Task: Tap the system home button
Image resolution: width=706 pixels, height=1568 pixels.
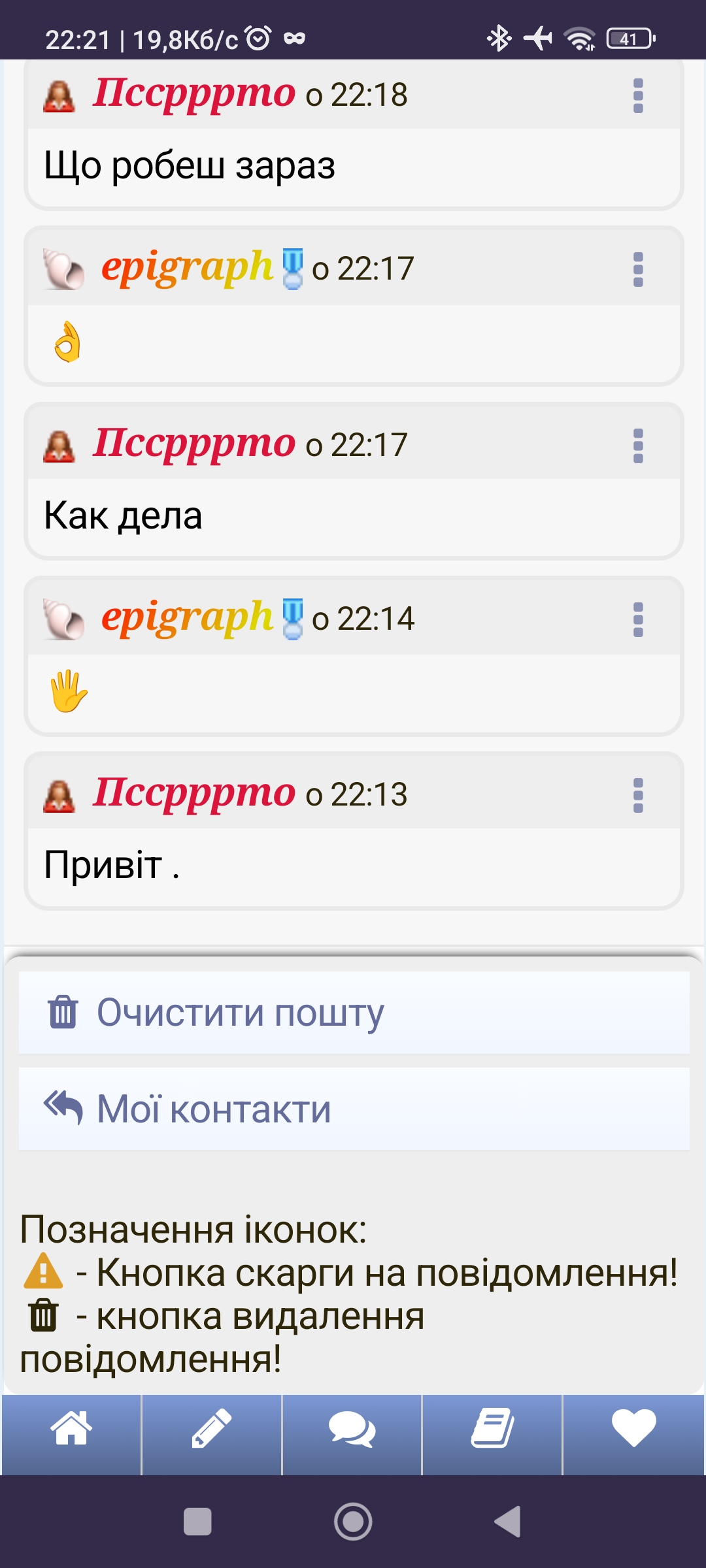Action: (353, 1522)
